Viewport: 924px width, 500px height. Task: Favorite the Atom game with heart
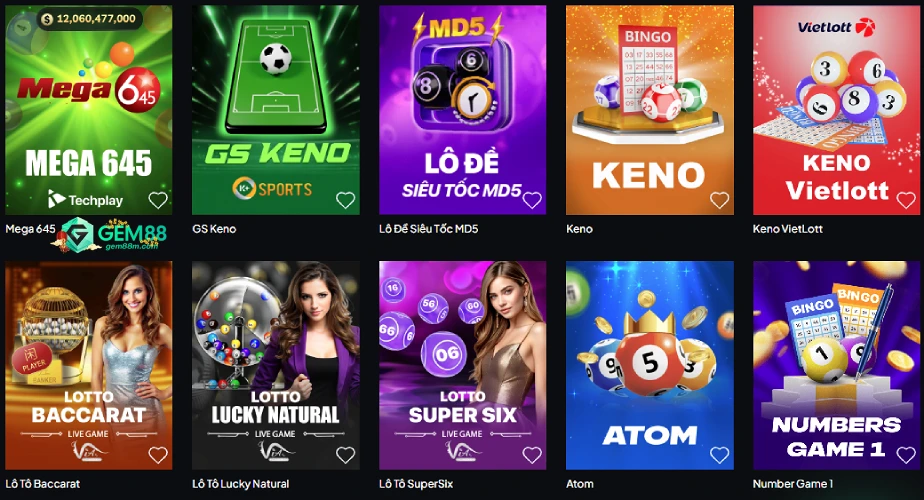[x=719, y=455]
